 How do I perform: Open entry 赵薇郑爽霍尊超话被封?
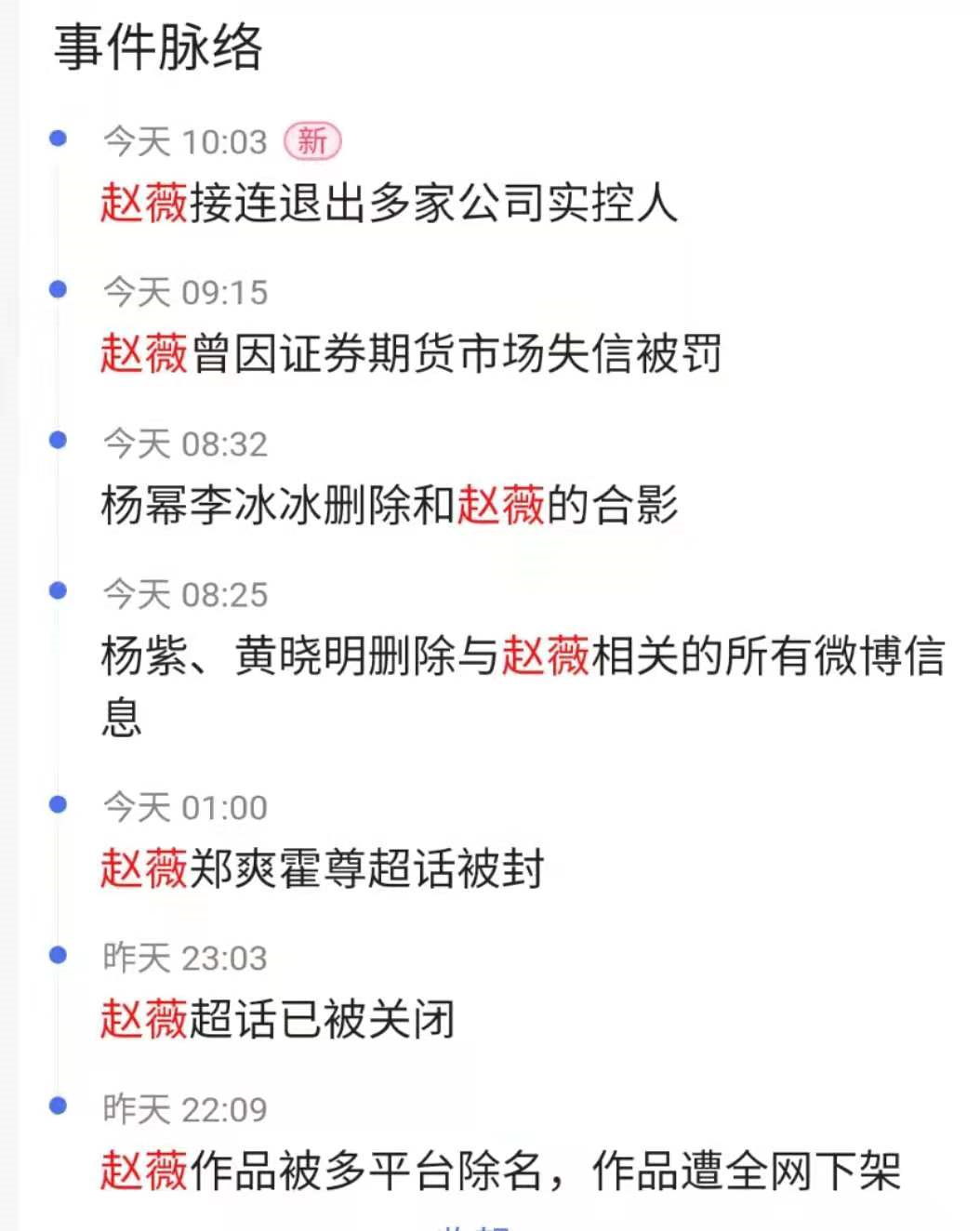click(x=322, y=868)
